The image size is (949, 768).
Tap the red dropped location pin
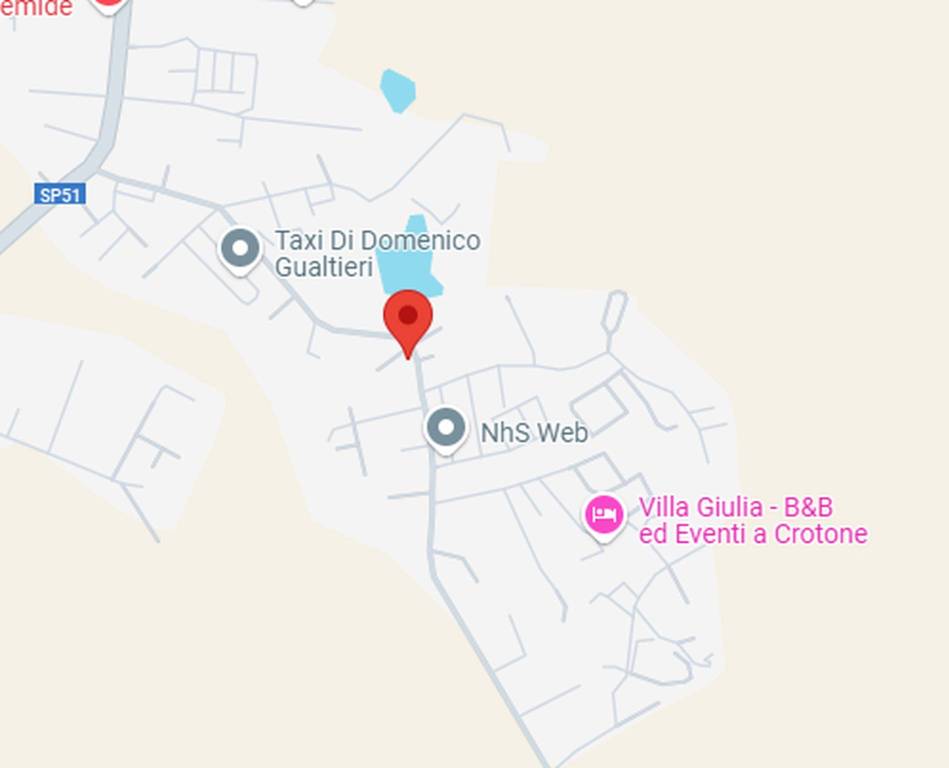[408, 318]
